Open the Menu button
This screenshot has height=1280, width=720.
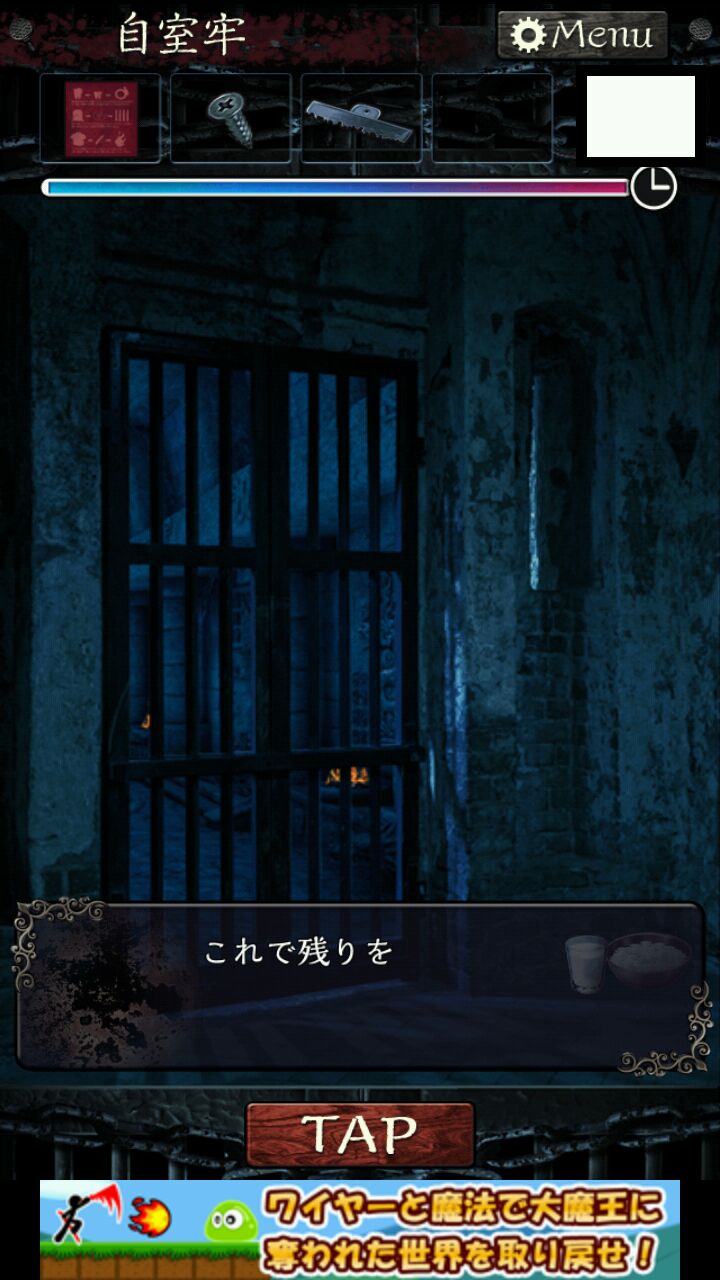coord(583,36)
